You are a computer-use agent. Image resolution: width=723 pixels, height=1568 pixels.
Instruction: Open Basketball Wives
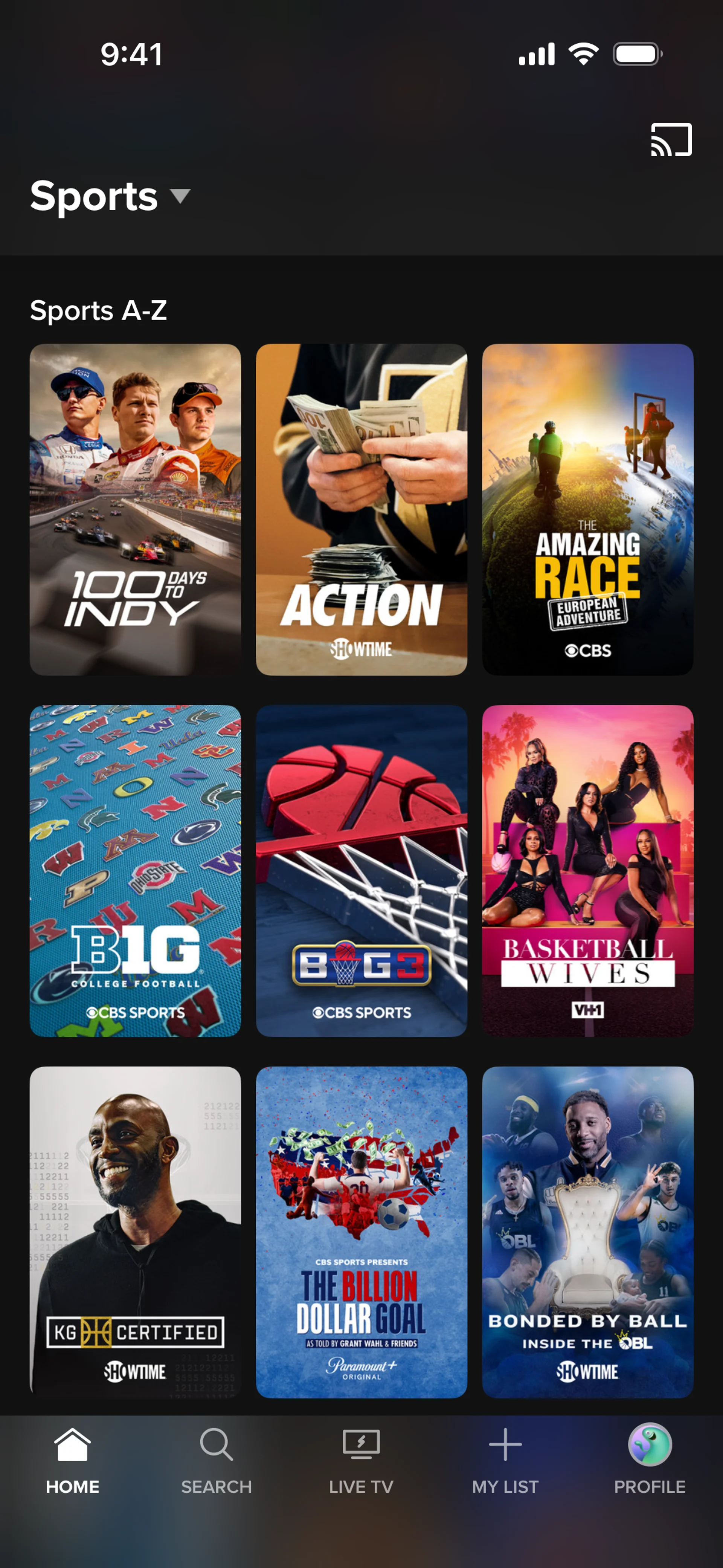tap(587, 870)
